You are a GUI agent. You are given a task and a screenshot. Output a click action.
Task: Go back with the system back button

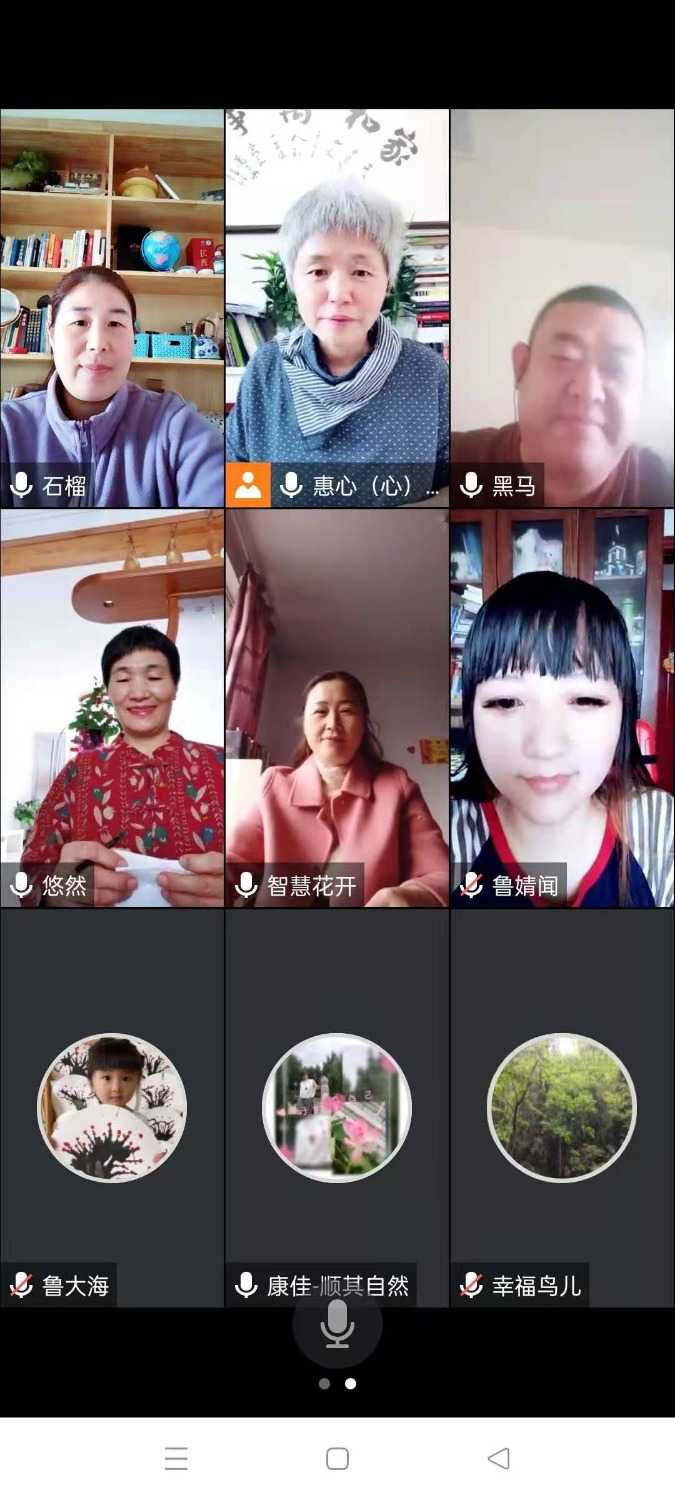(x=498, y=1458)
